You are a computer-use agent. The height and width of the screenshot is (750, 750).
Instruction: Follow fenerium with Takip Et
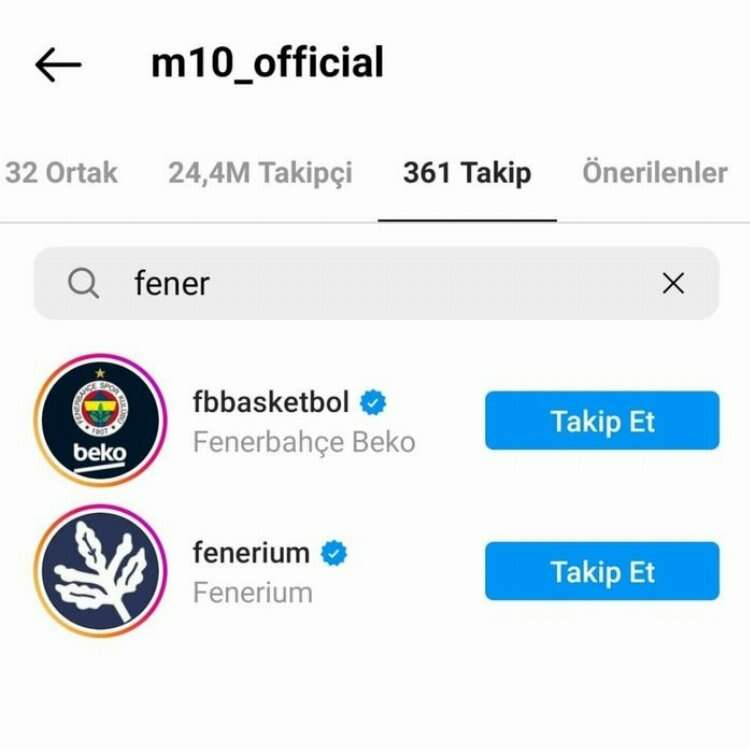602,572
